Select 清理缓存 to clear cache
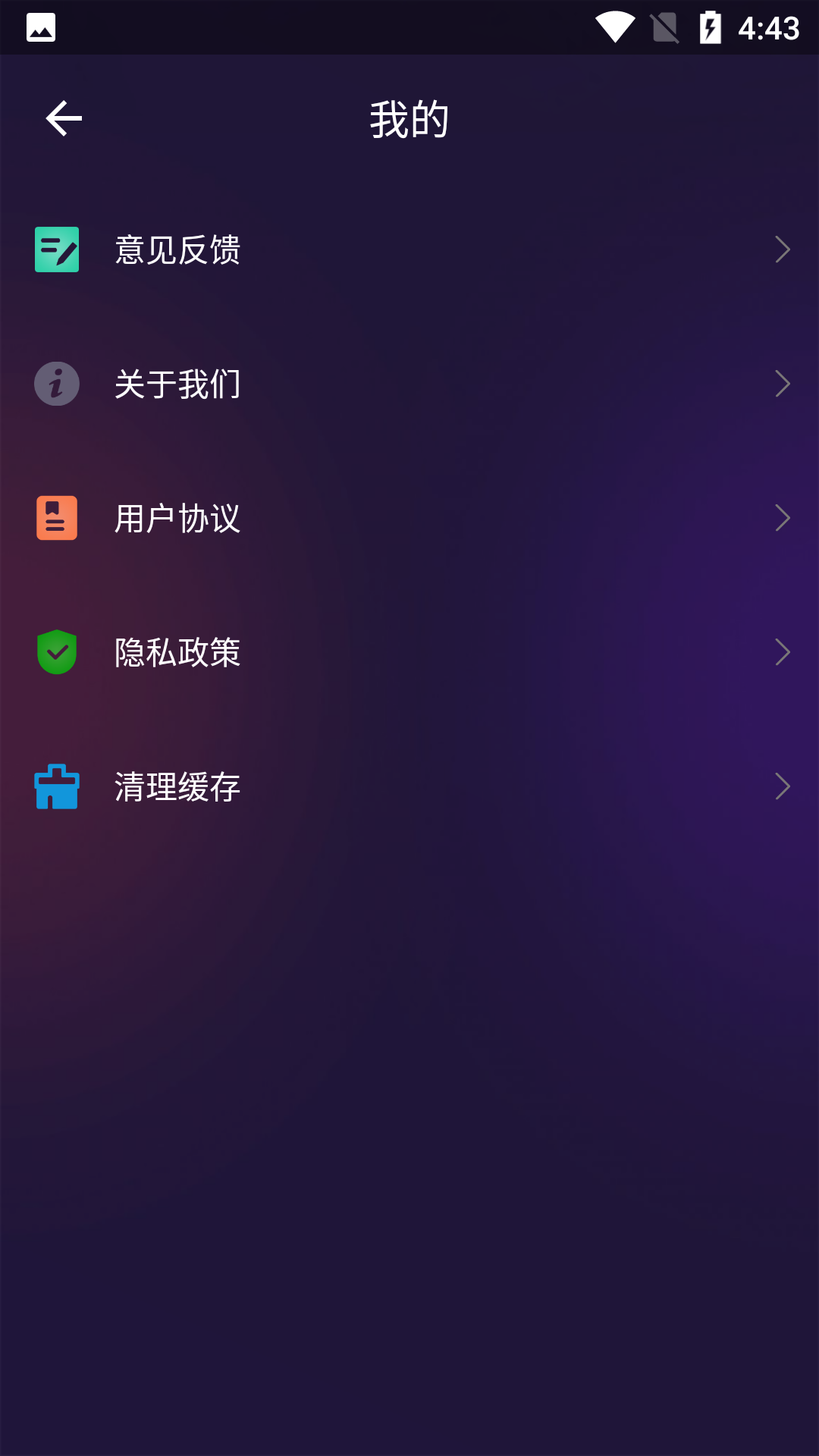This screenshot has width=819, height=1456. 409,786
